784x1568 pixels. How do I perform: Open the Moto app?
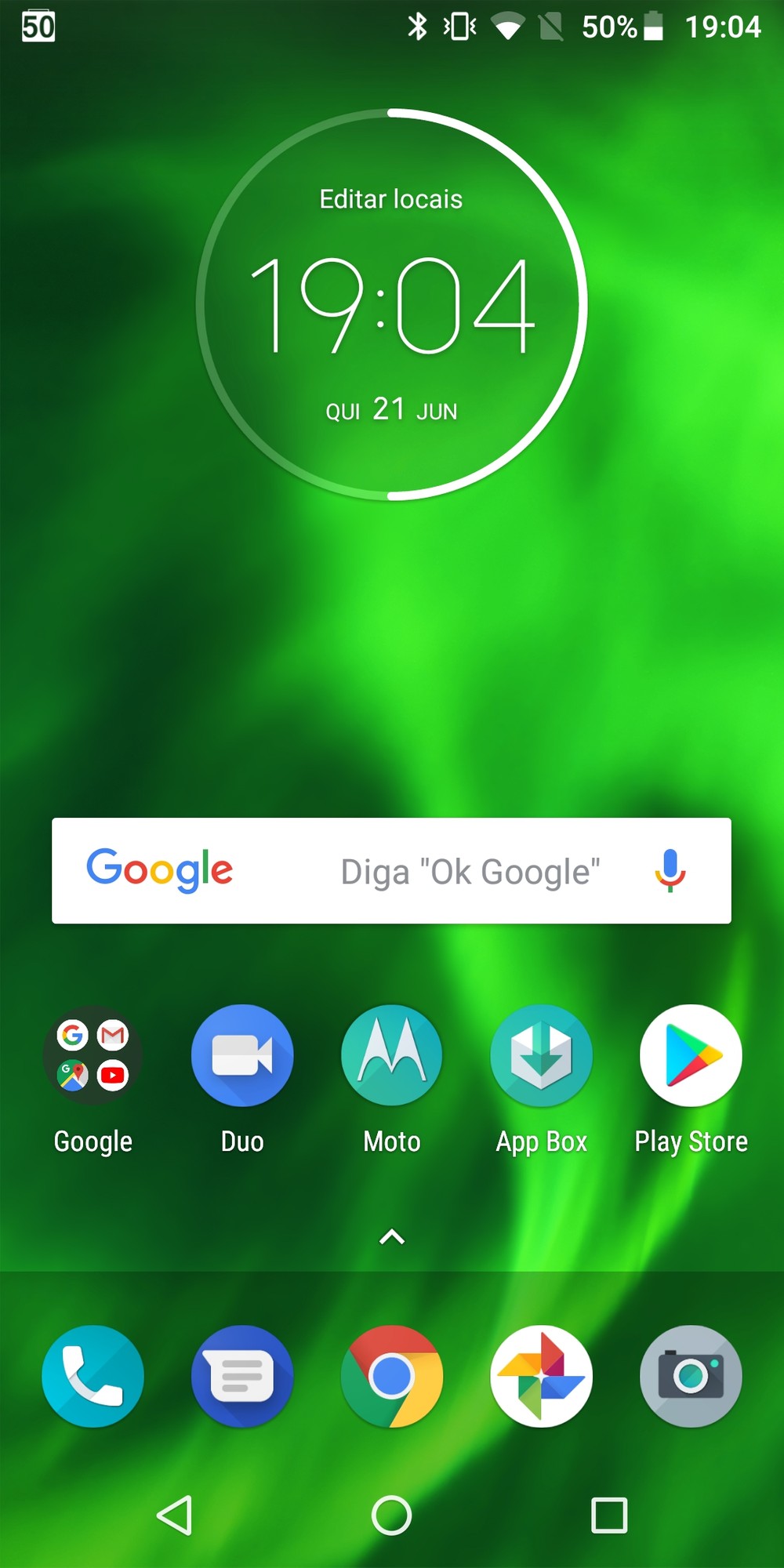391,1055
